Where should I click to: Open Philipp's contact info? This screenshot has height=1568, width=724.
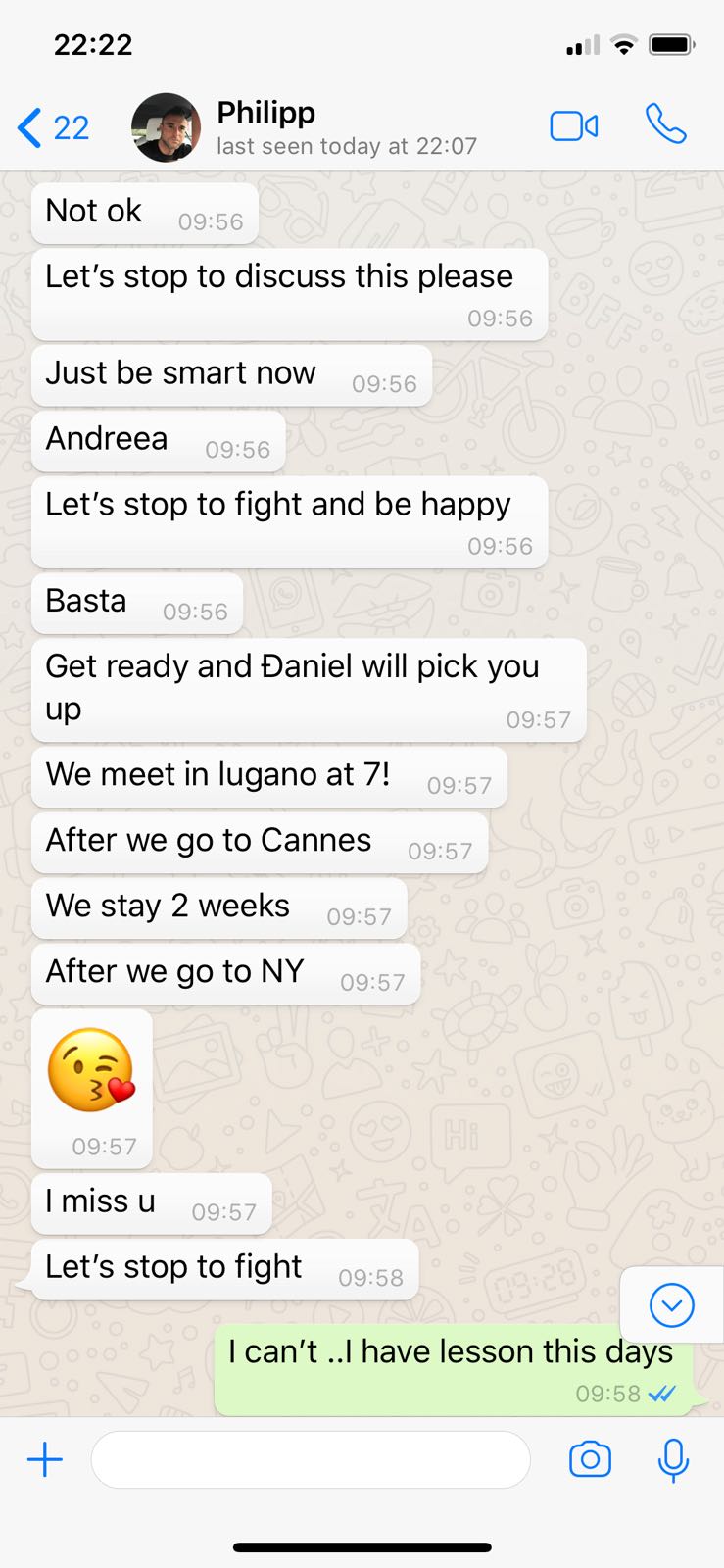(x=323, y=127)
